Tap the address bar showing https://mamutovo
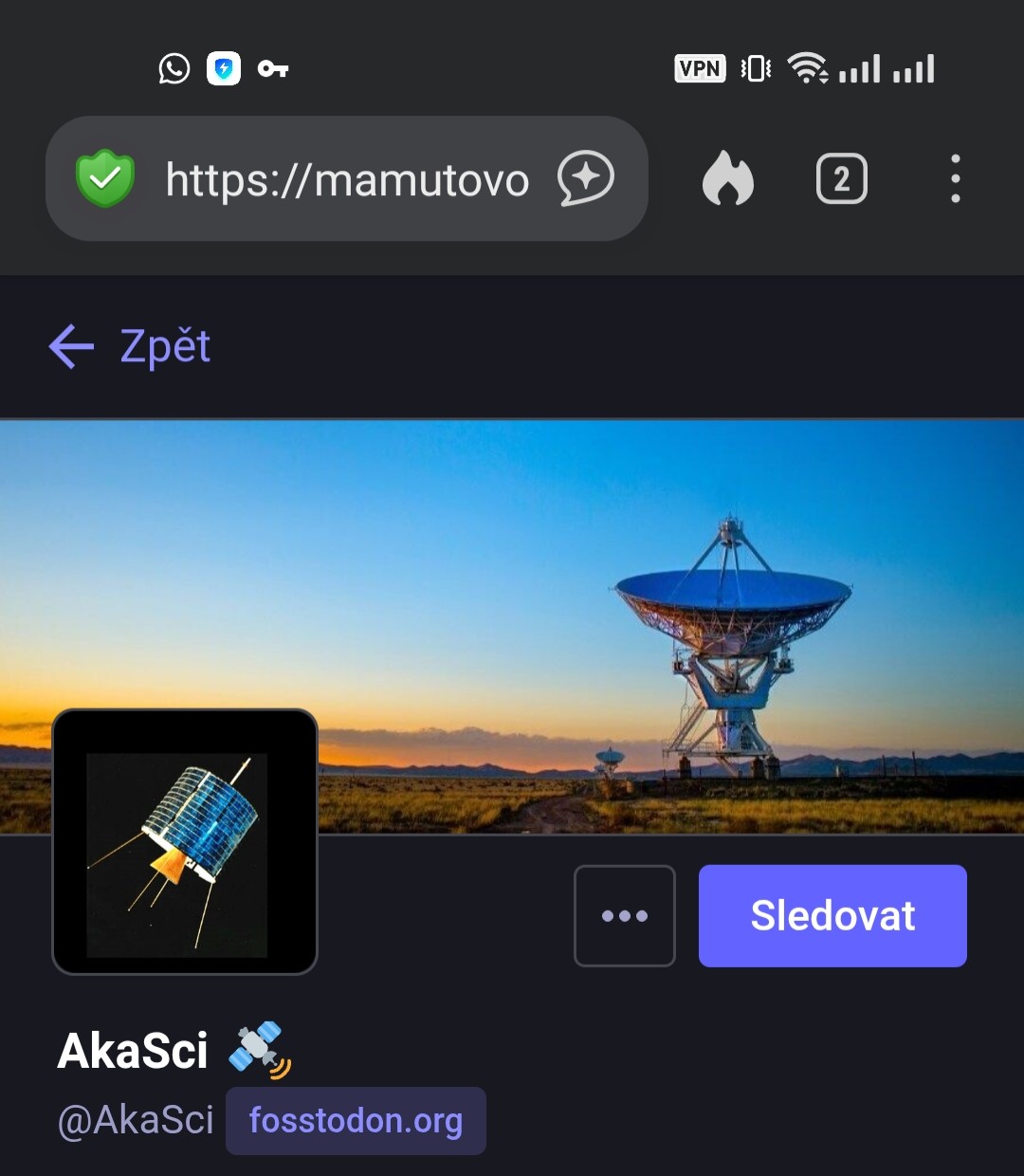 pos(346,179)
